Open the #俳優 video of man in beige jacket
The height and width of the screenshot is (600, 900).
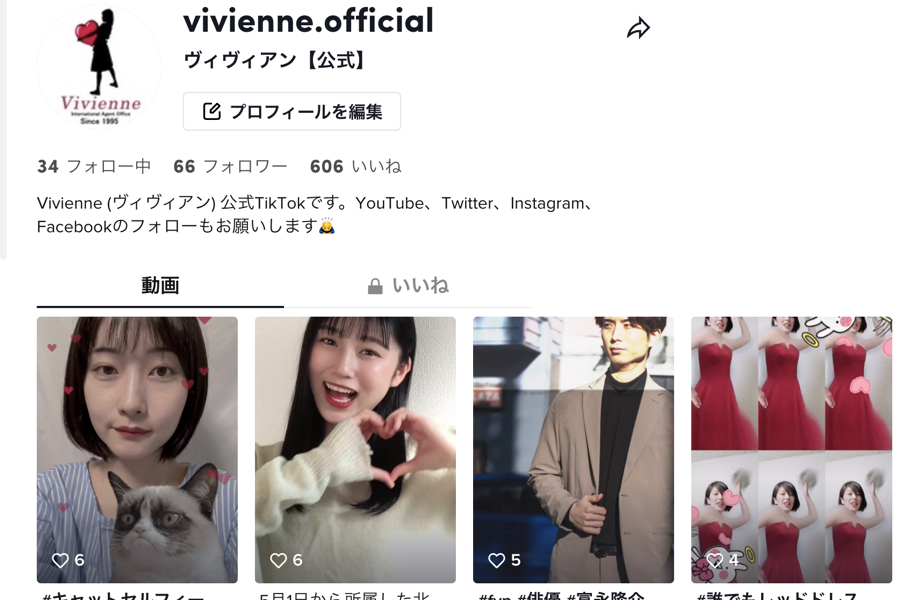pyautogui.click(x=573, y=450)
